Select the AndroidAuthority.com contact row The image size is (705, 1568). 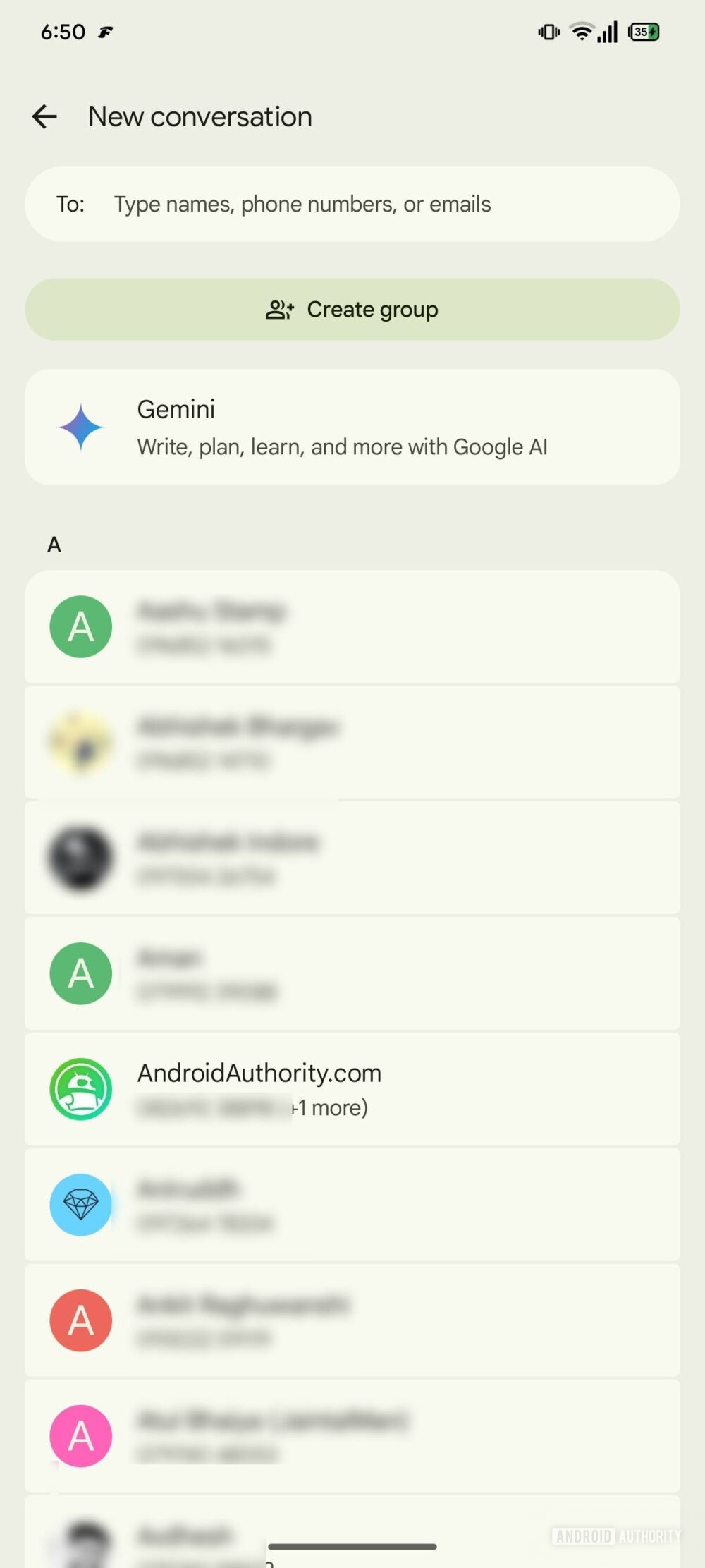(352, 1088)
